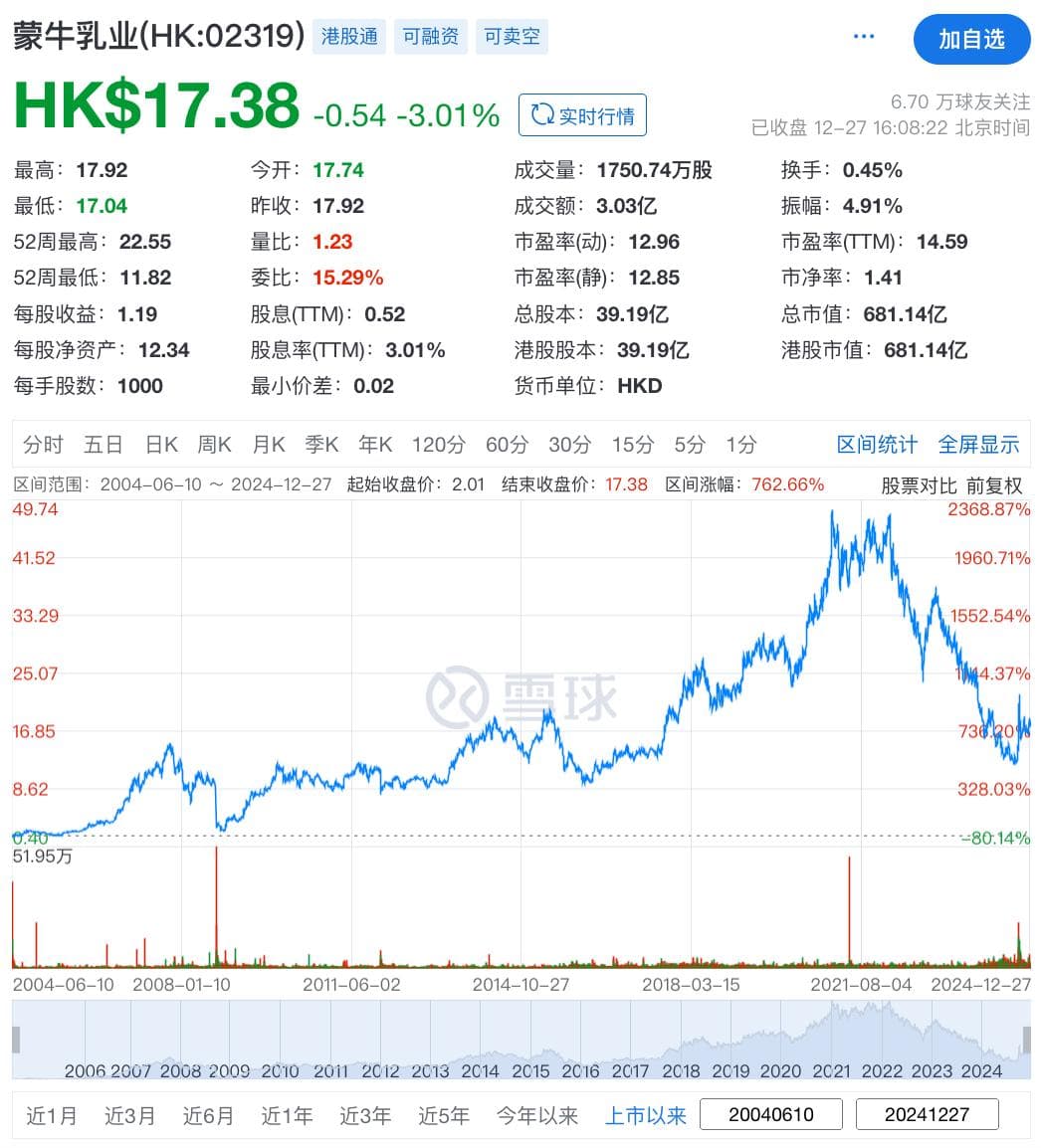Viewport: 1041px width, 1148px height.
Task: Select 近1年 time range
Action: click(x=287, y=1116)
